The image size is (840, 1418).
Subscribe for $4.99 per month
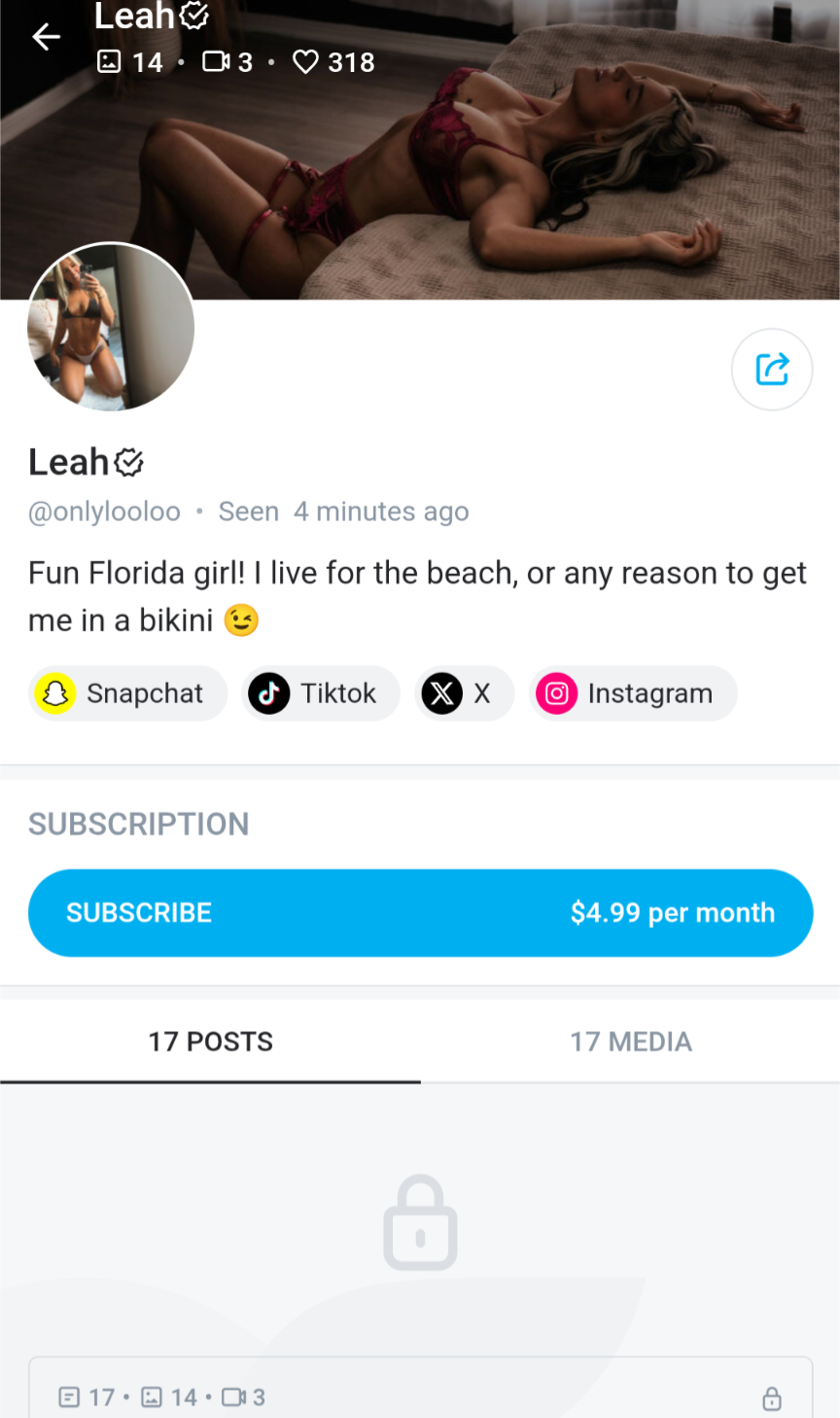click(x=420, y=912)
